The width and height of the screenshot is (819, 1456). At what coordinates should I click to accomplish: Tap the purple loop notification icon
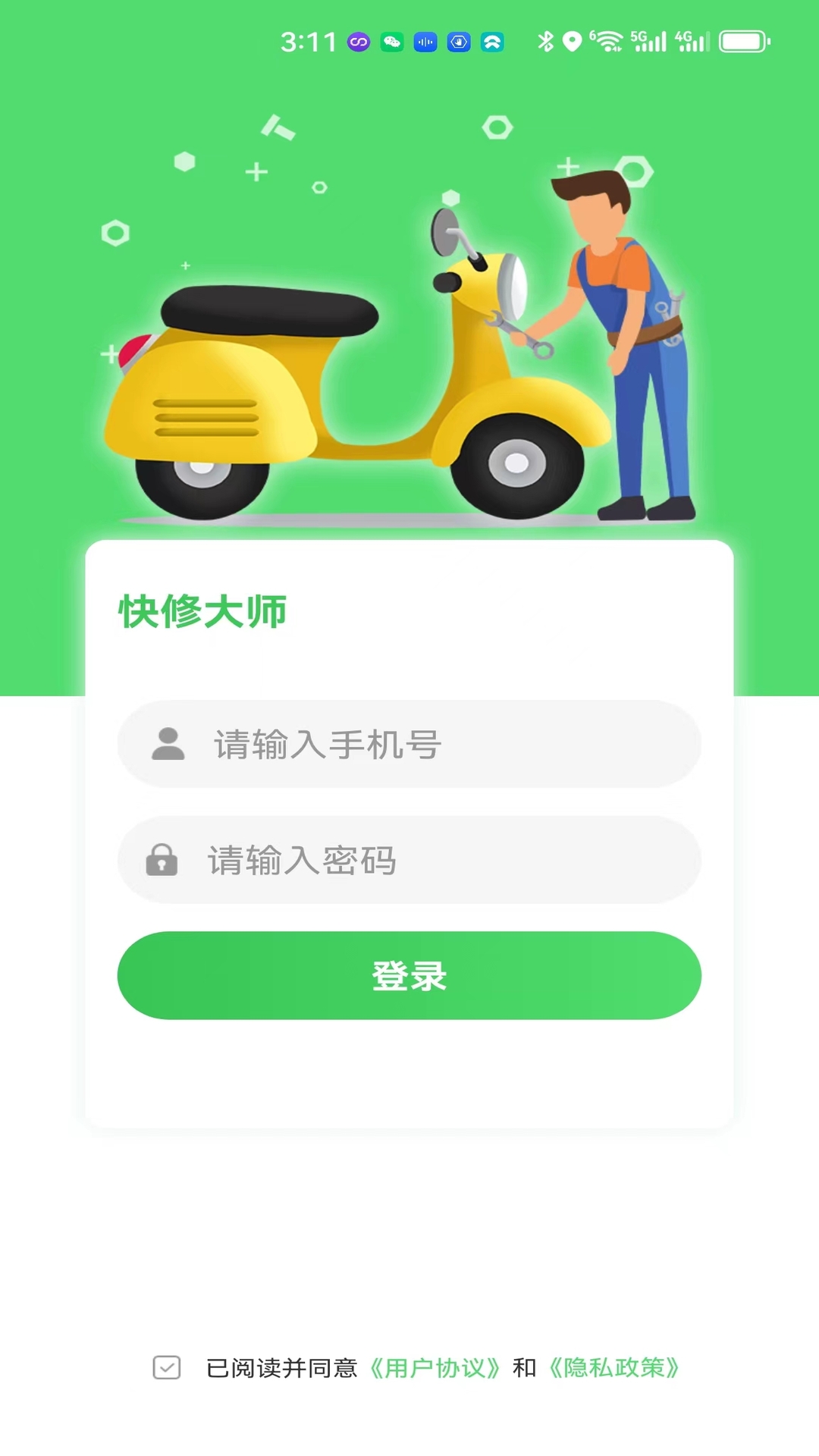point(357,40)
